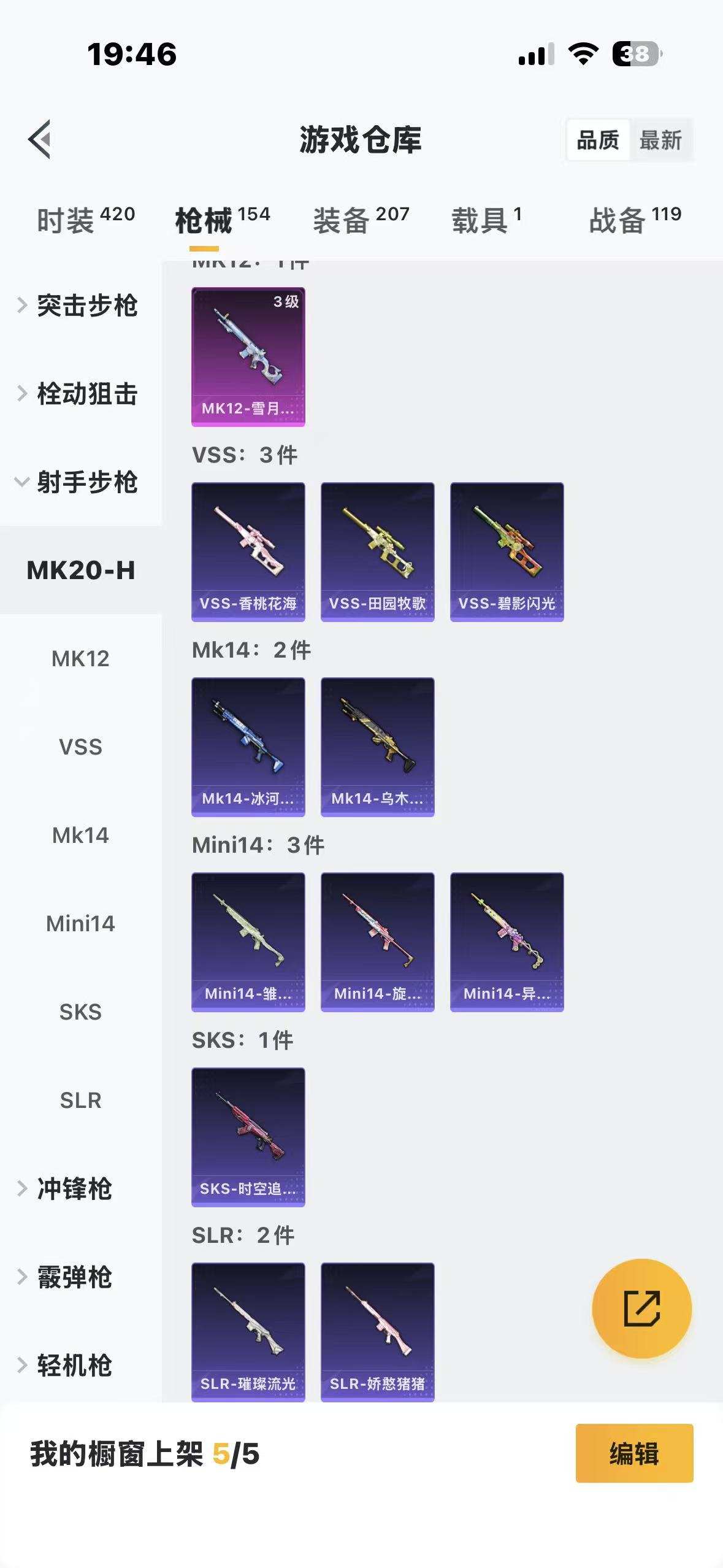723x1568 pixels.
Task: Open the SLR-娇憨猪猪 skin card
Action: pos(377,1331)
